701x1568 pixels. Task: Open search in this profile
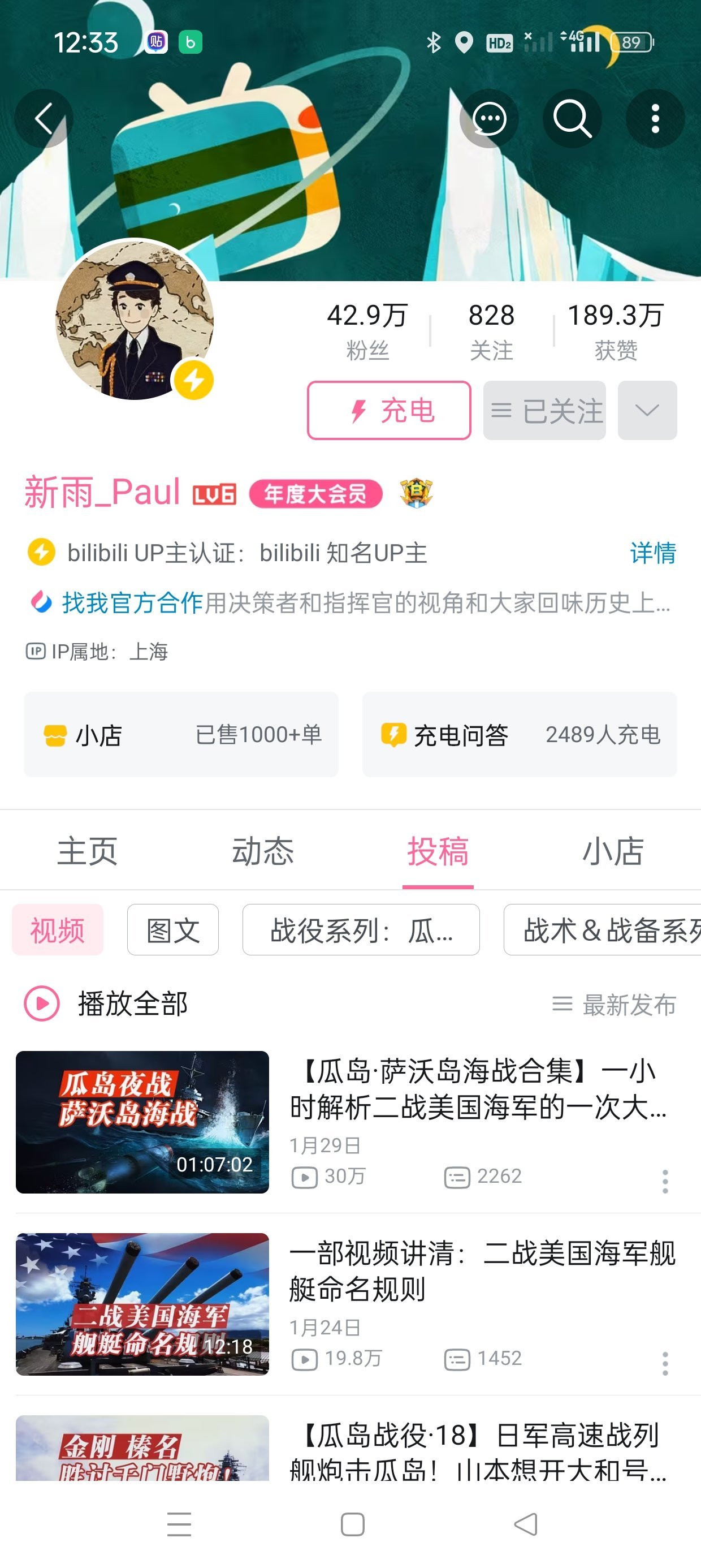[x=572, y=119]
